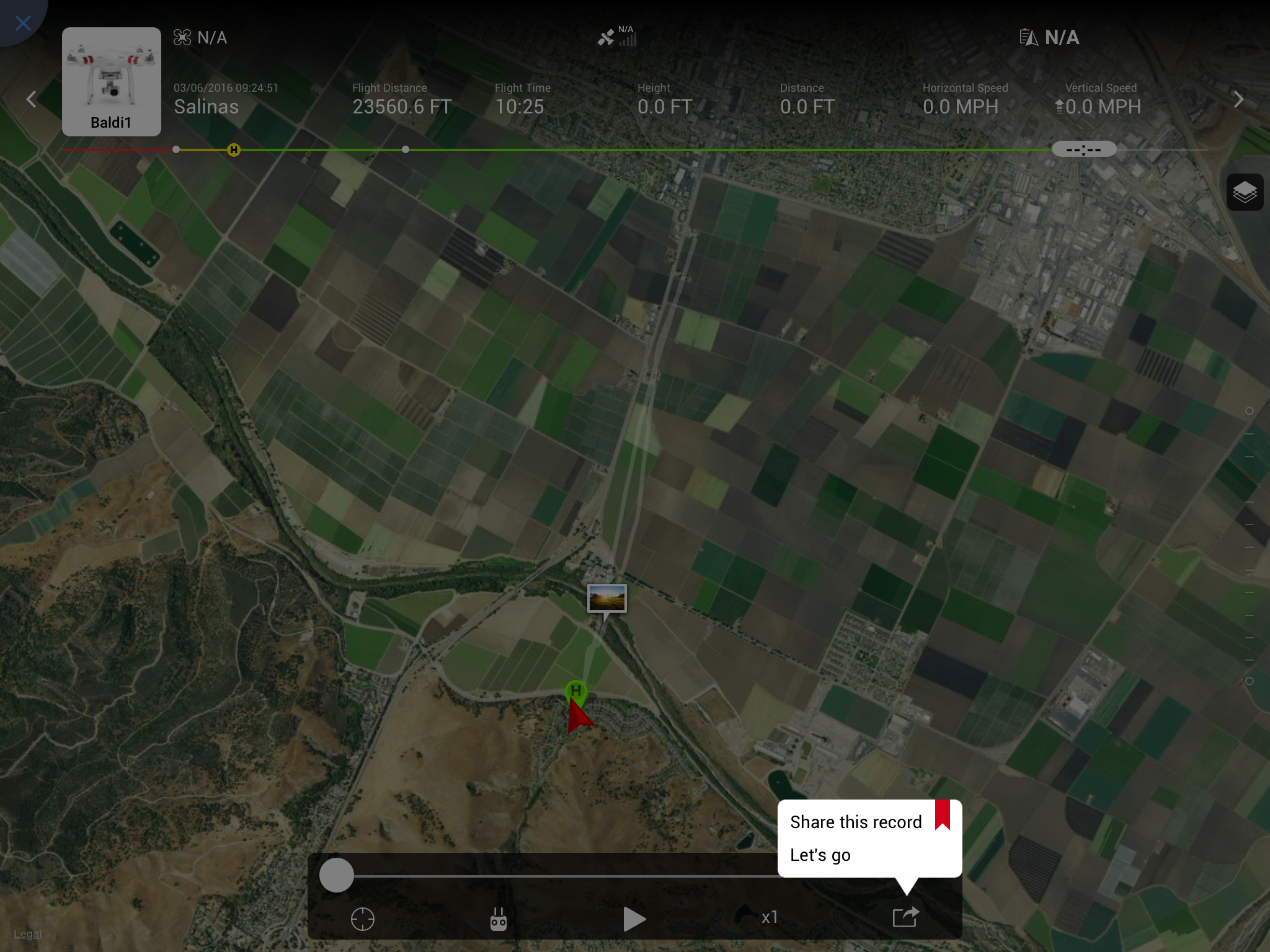The height and width of the screenshot is (952, 1270).
Task: Tap the share record icon
Action: coord(905,917)
